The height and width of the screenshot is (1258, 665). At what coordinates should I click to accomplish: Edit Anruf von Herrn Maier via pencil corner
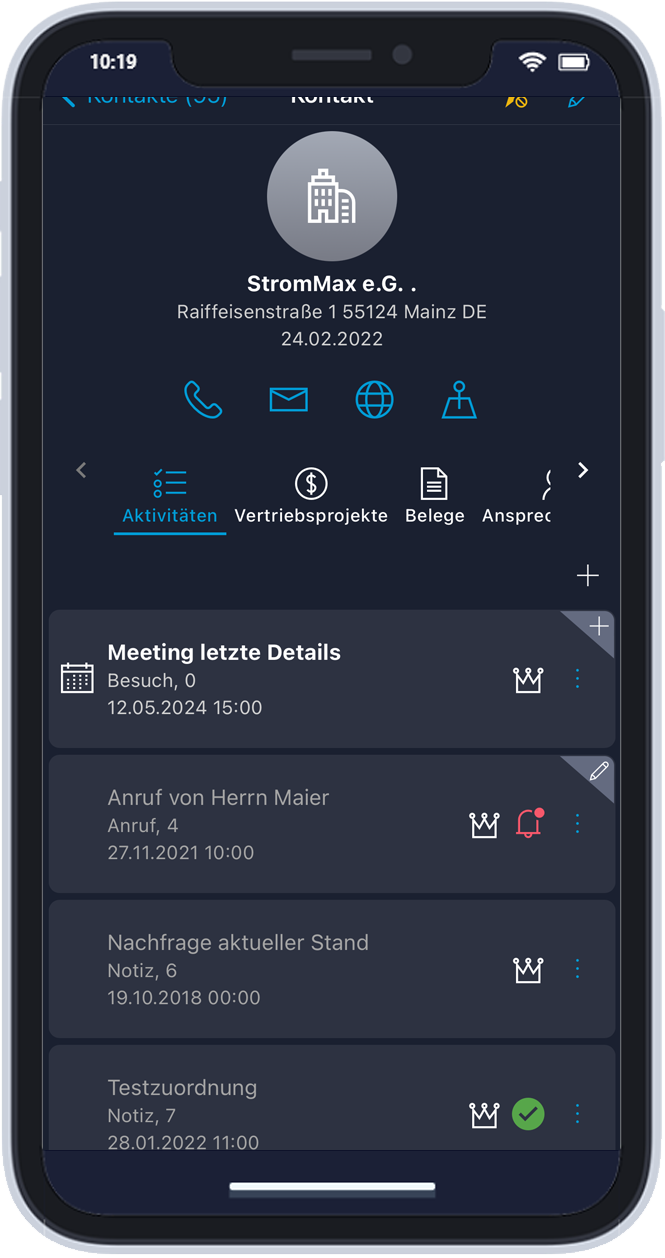(598, 771)
